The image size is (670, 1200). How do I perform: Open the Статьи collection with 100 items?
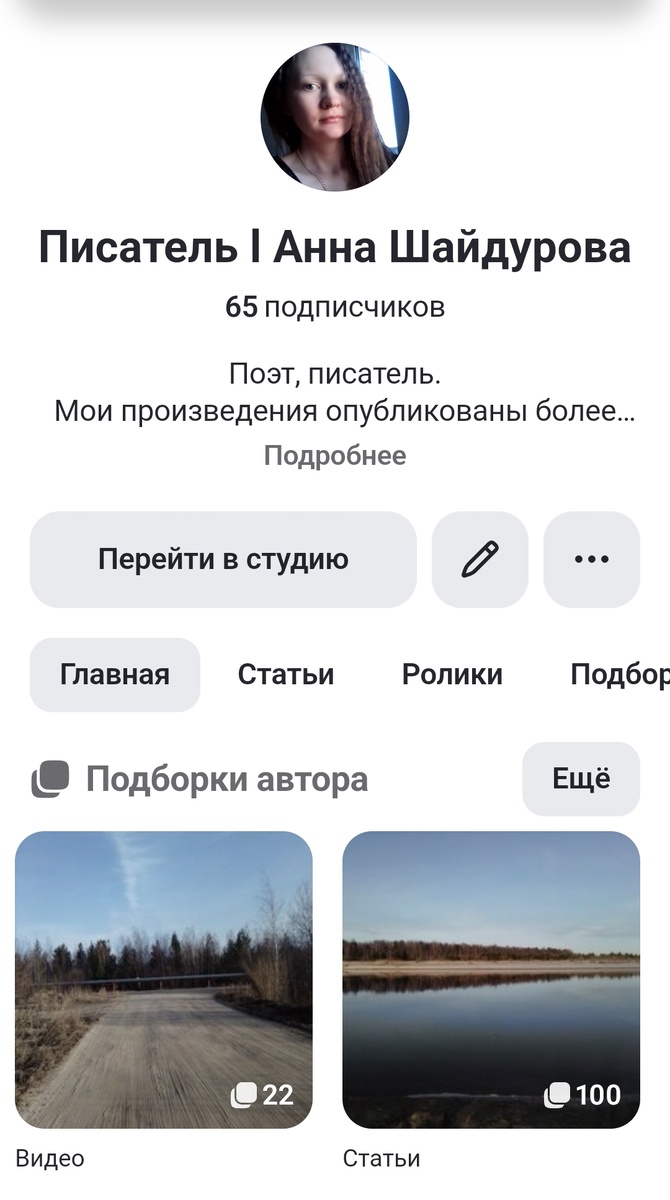coord(491,980)
